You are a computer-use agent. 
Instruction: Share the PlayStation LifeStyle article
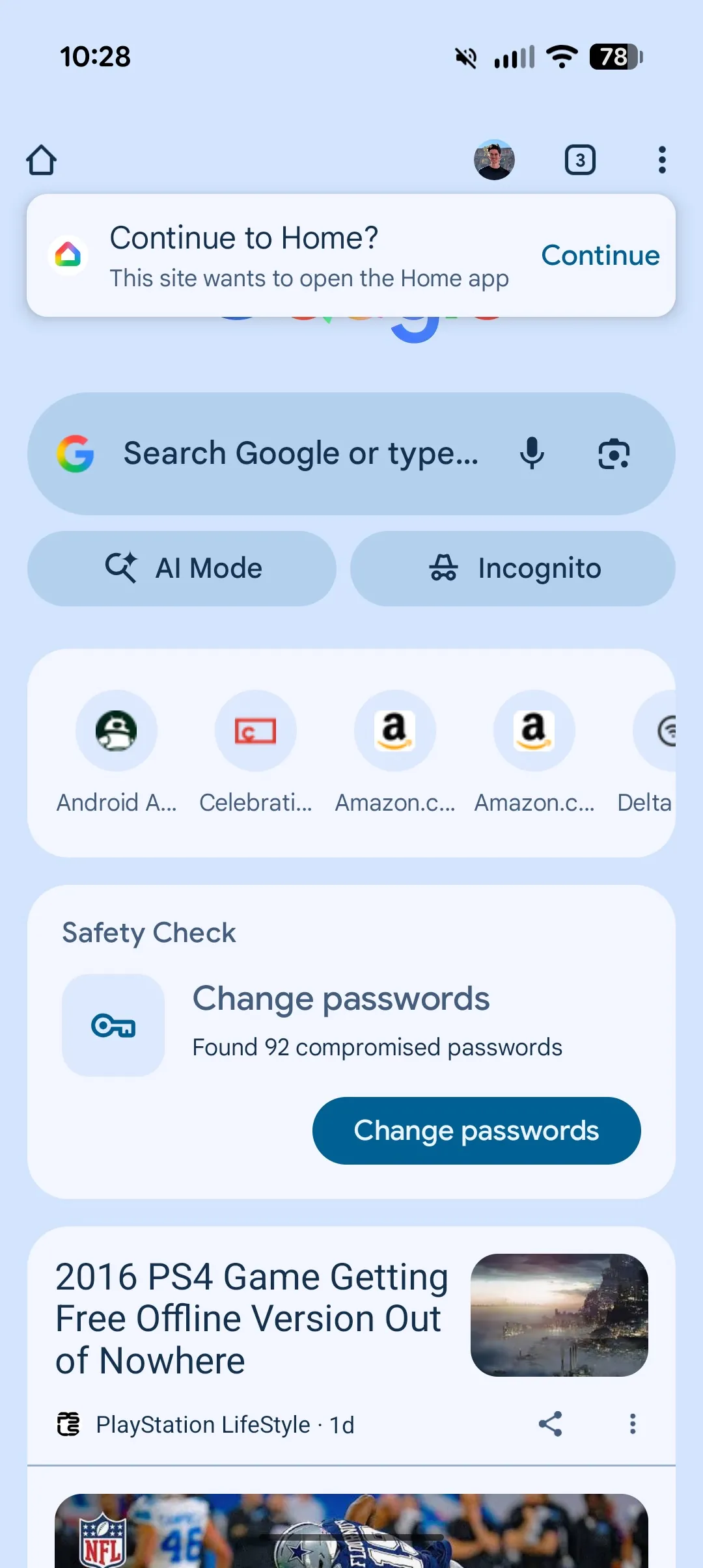pyautogui.click(x=550, y=1424)
